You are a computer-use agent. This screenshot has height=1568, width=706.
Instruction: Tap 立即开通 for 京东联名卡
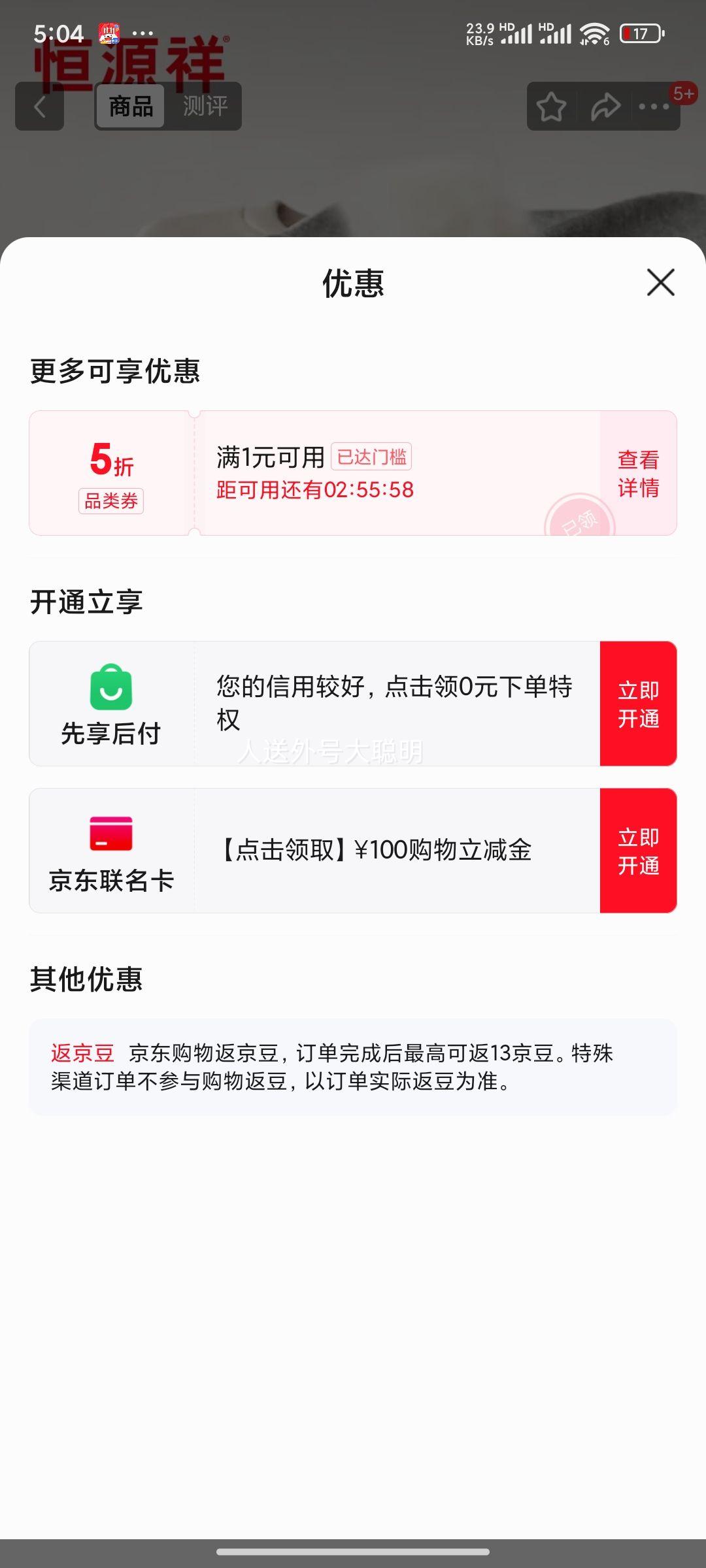click(x=638, y=851)
